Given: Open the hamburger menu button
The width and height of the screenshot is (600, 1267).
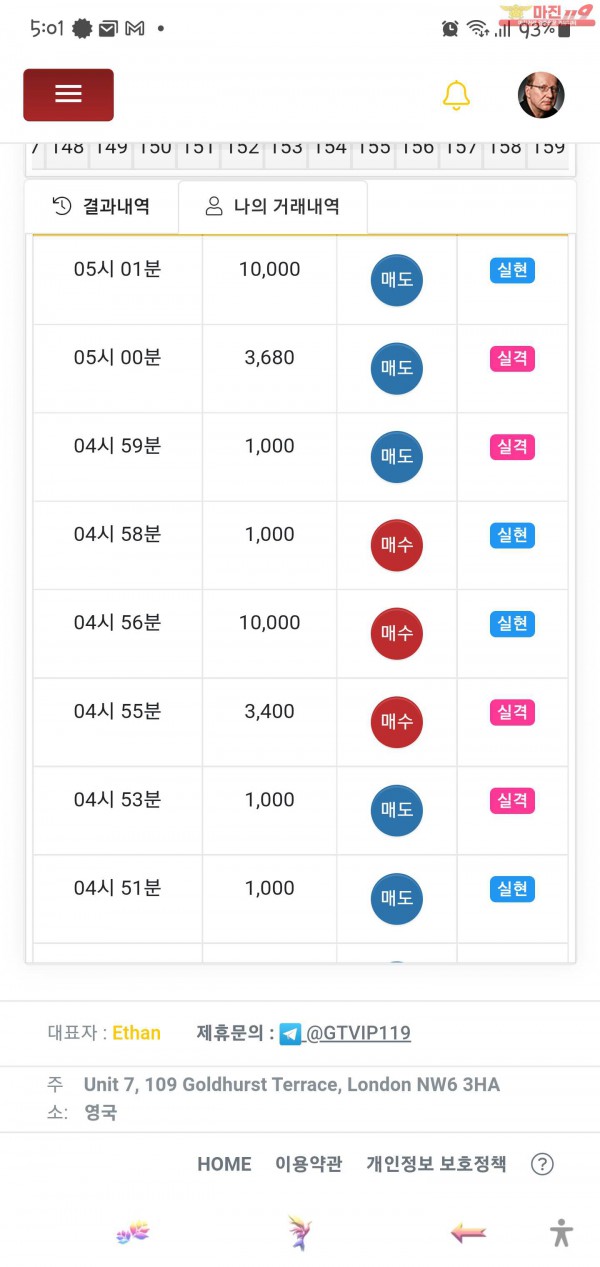Looking at the screenshot, I should point(68,95).
